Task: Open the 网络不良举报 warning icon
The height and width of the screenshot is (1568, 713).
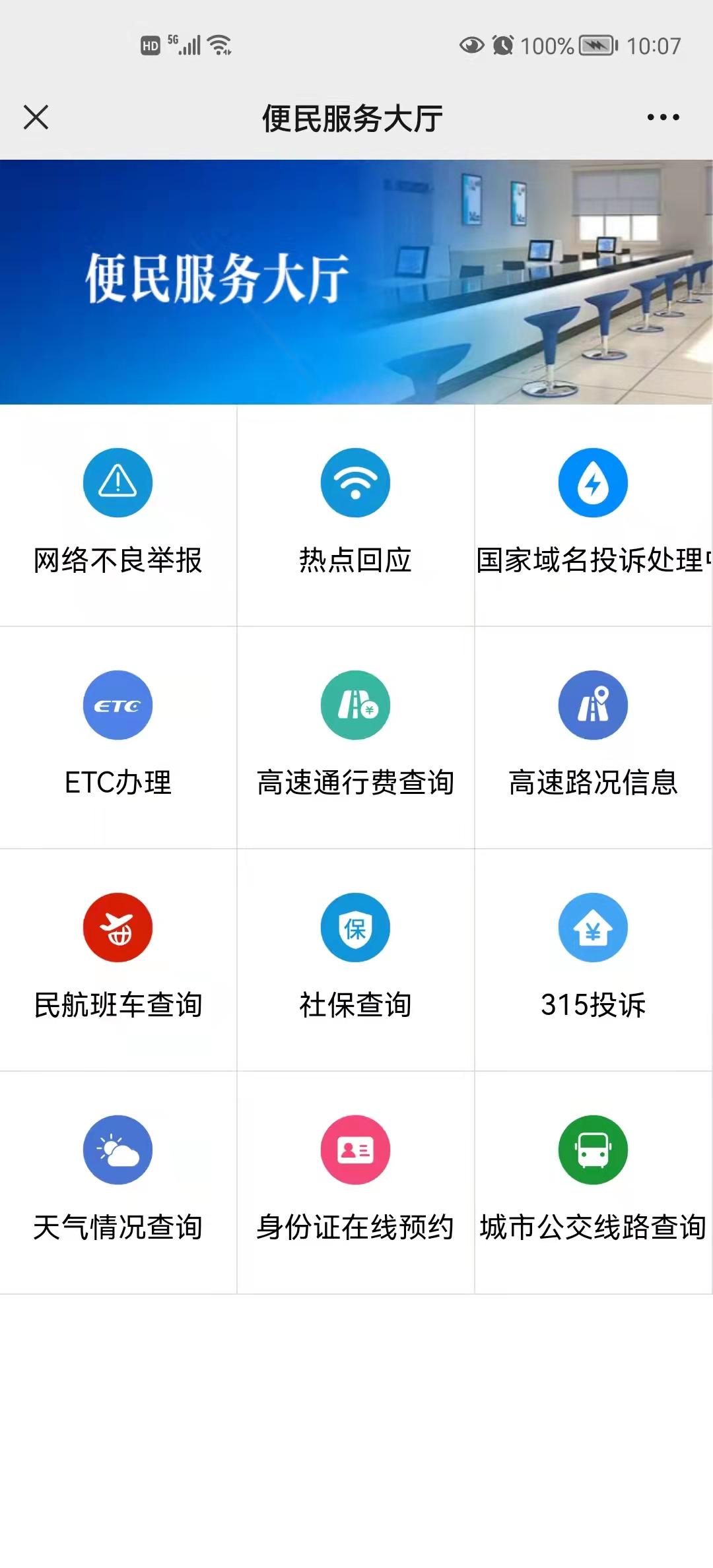Action: 118,482
